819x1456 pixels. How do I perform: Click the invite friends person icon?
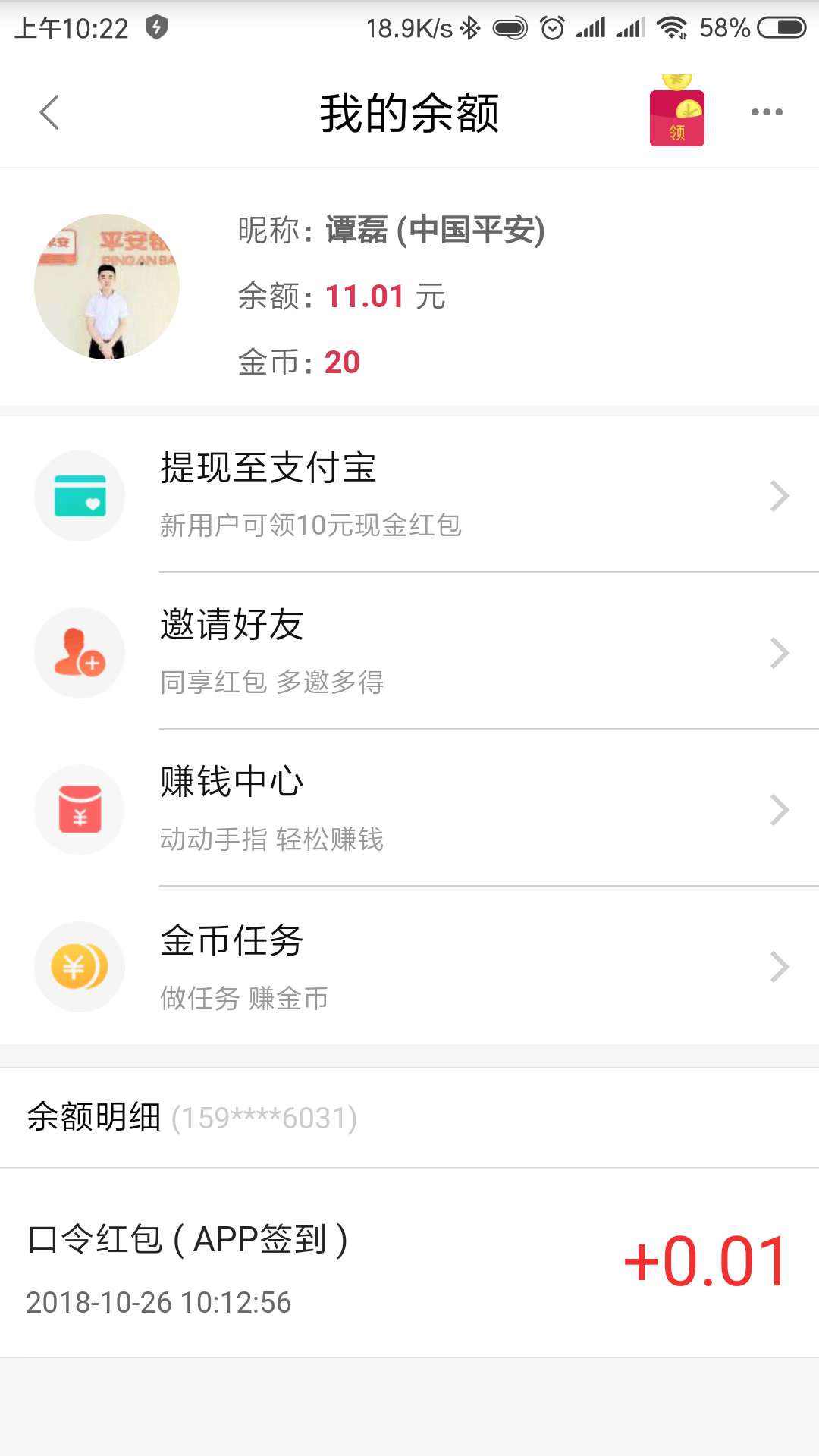80,652
